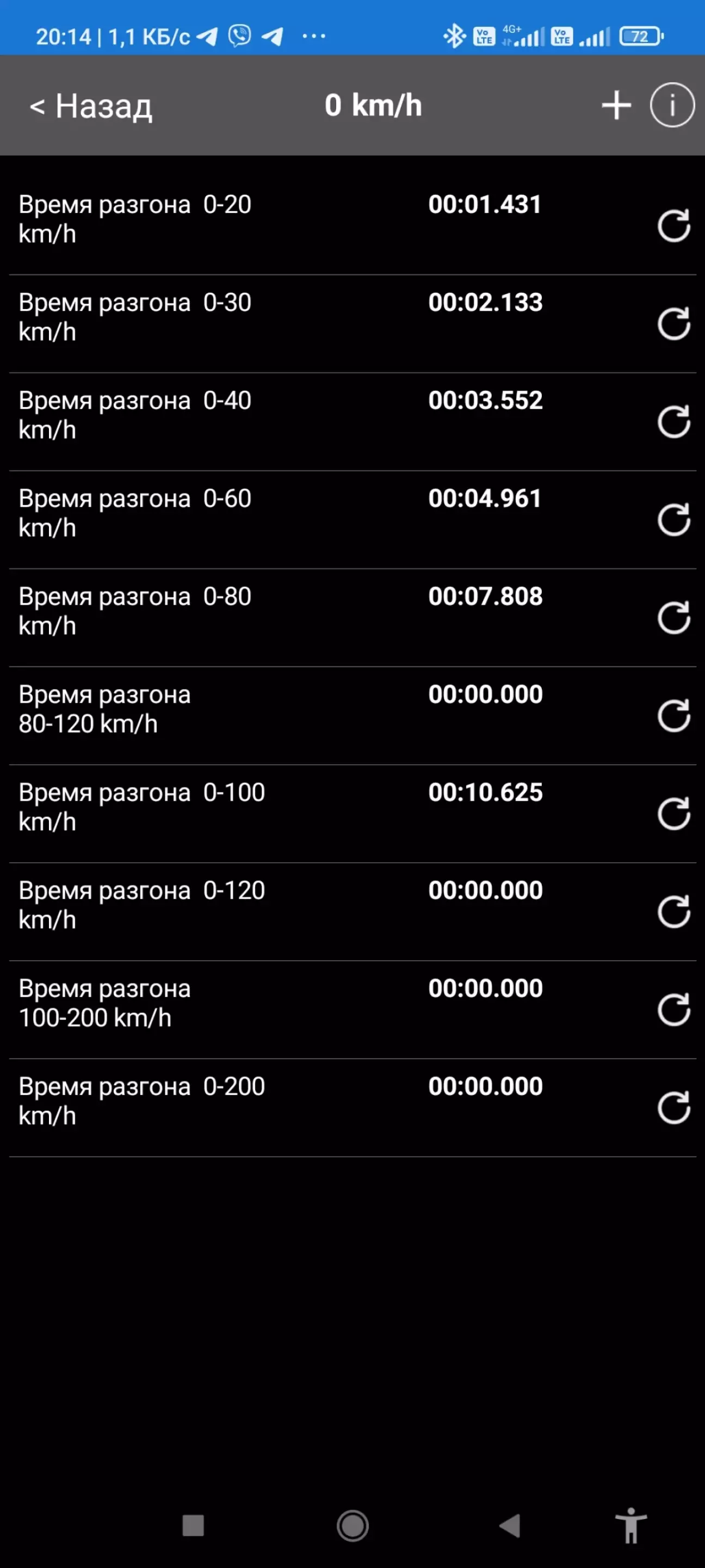
Task: Open the info icon in the header
Action: pos(671,105)
